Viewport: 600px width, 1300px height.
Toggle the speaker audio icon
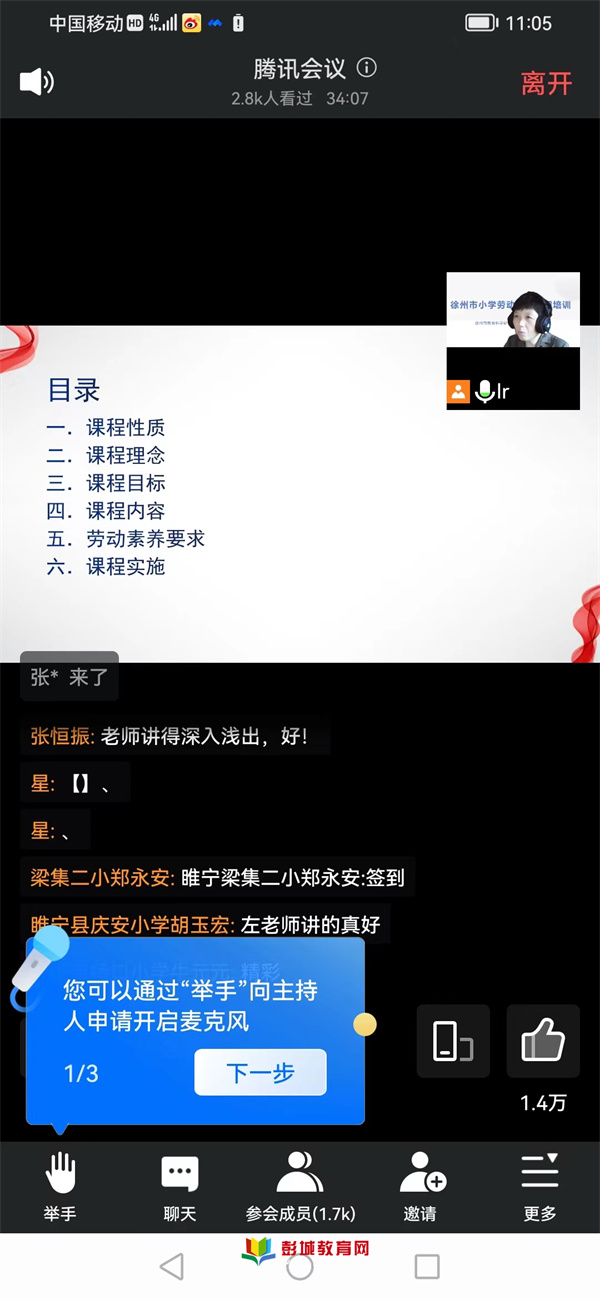point(37,82)
